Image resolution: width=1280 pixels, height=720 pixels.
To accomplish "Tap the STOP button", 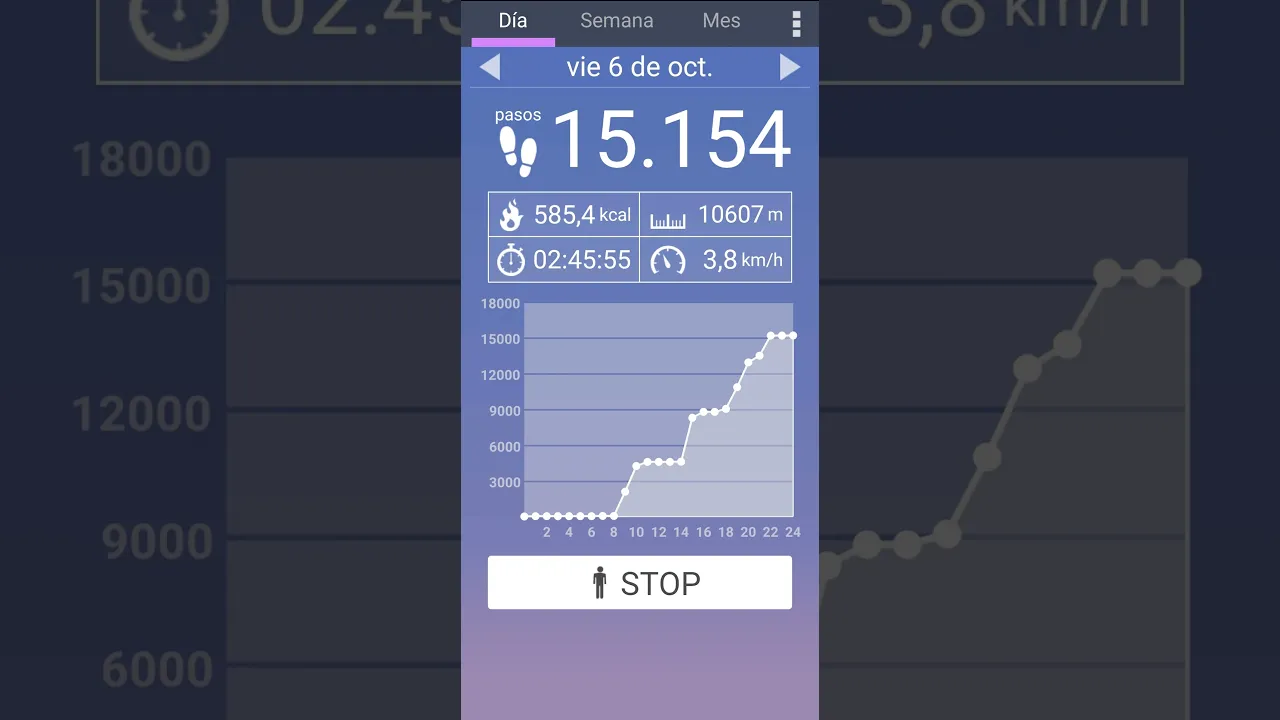I will coord(640,583).
